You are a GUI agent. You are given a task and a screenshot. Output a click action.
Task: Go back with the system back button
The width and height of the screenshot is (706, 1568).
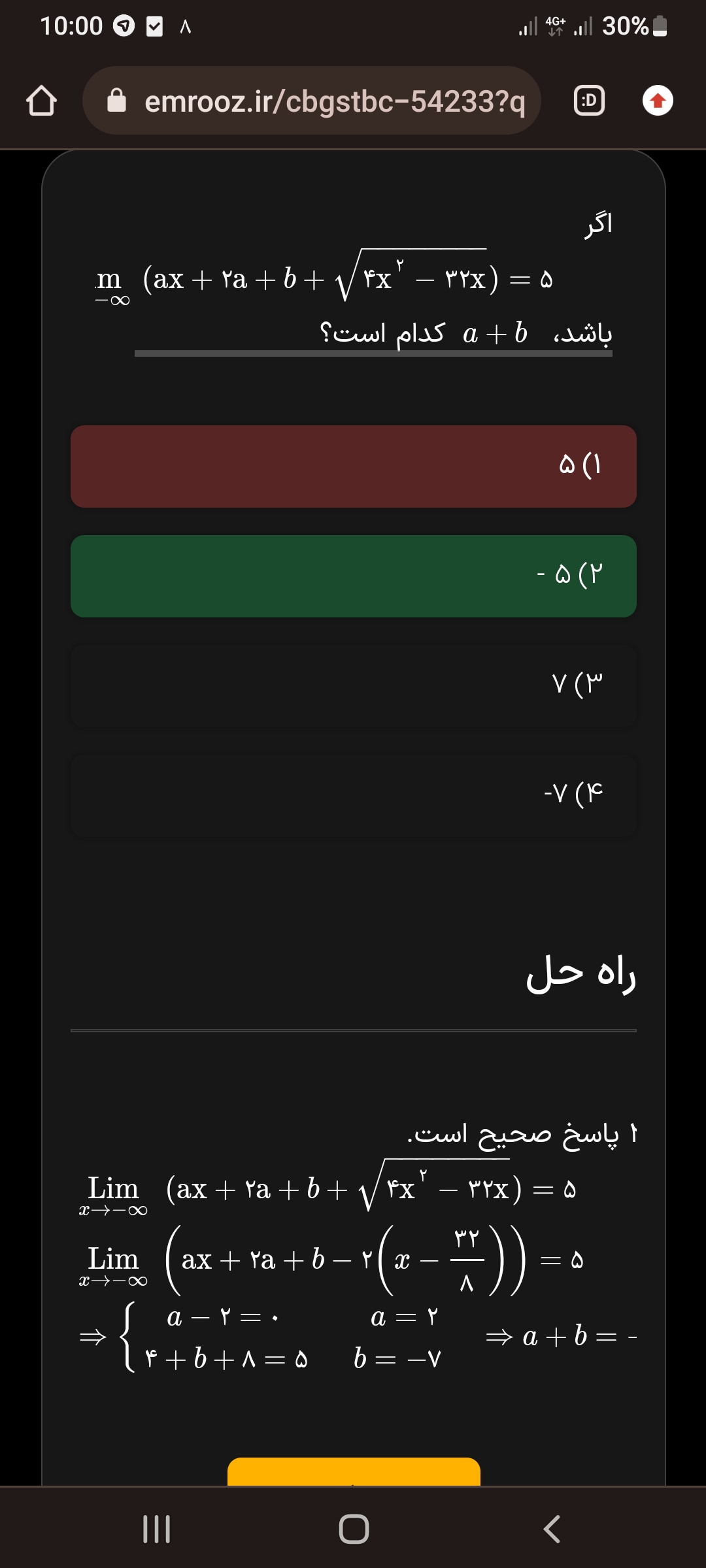pyautogui.click(x=551, y=1529)
